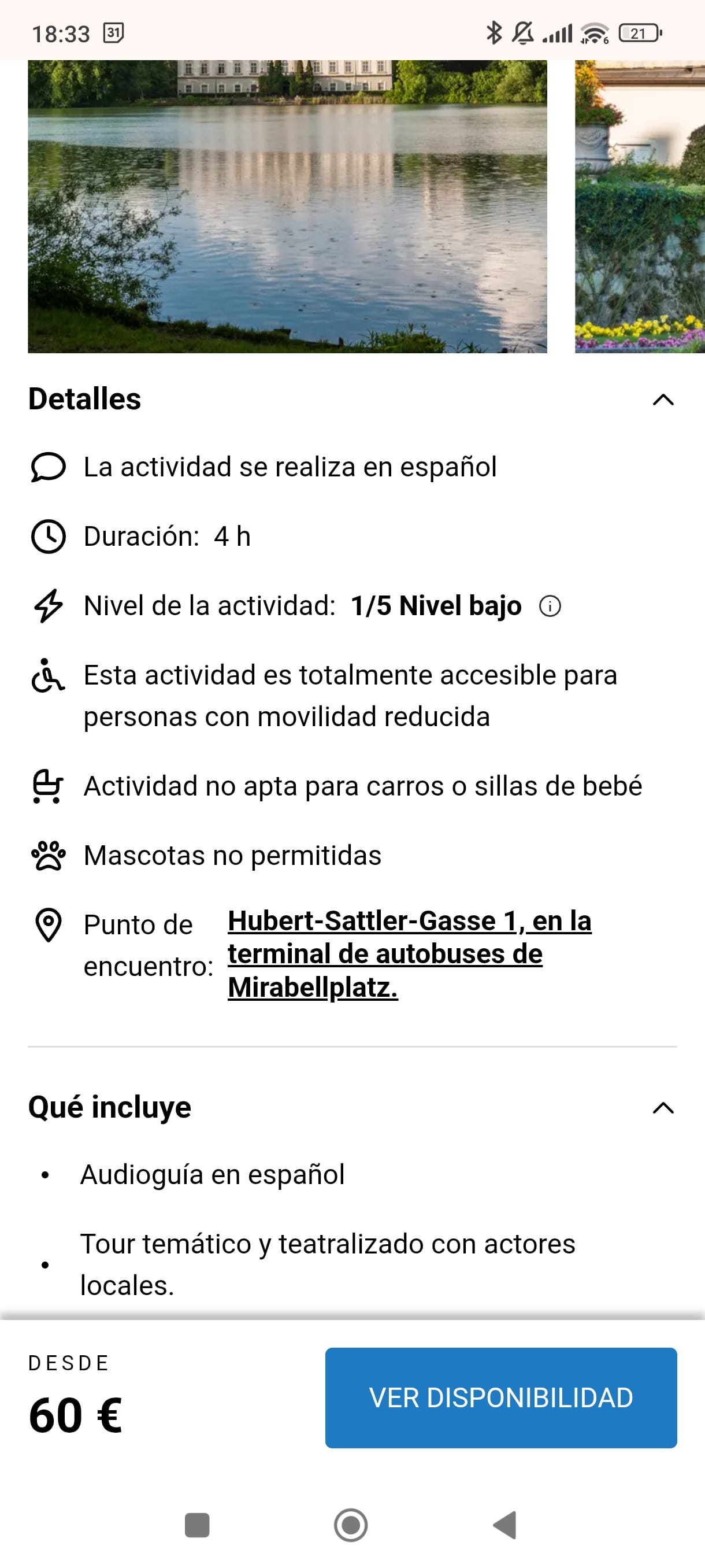Screen dimensions: 705x1568
Task: Show info about Nivel bajo activity level
Action: point(550,607)
